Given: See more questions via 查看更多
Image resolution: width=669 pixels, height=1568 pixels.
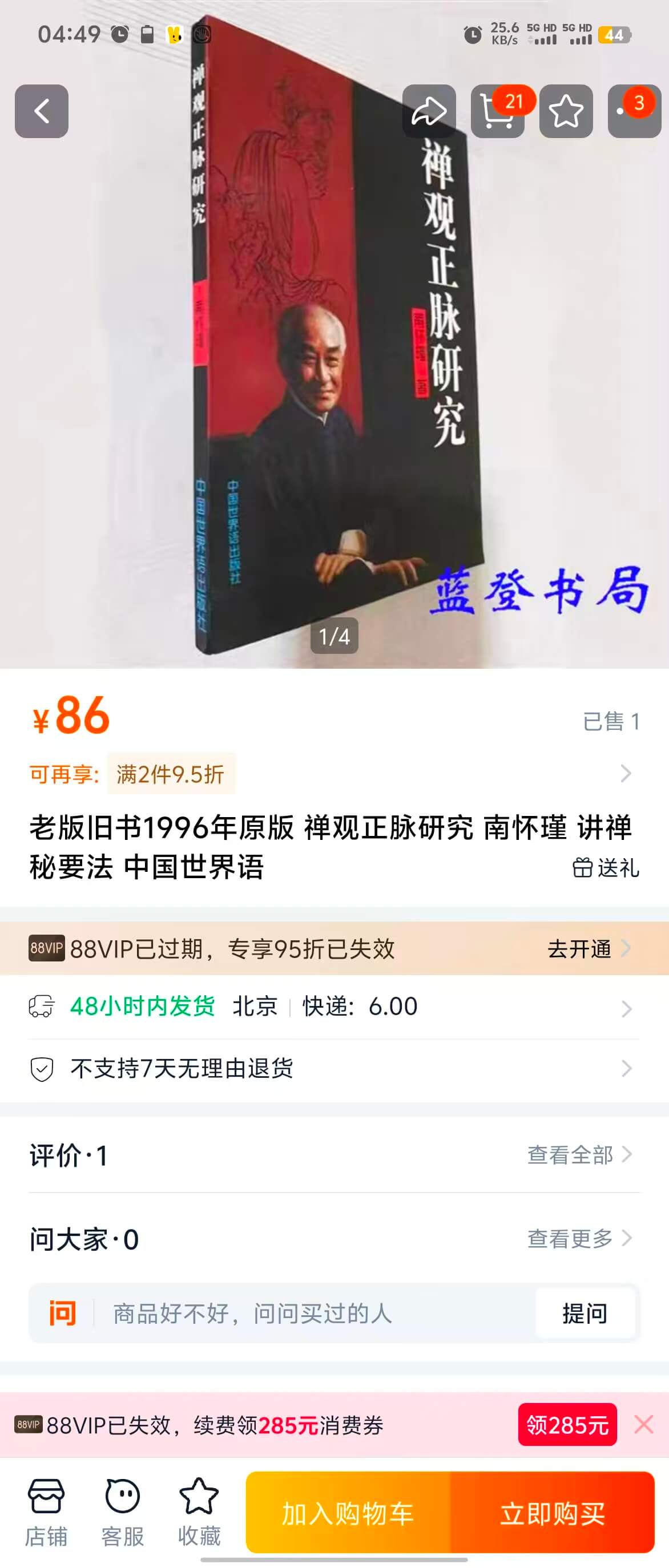Looking at the screenshot, I should click(579, 1238).
